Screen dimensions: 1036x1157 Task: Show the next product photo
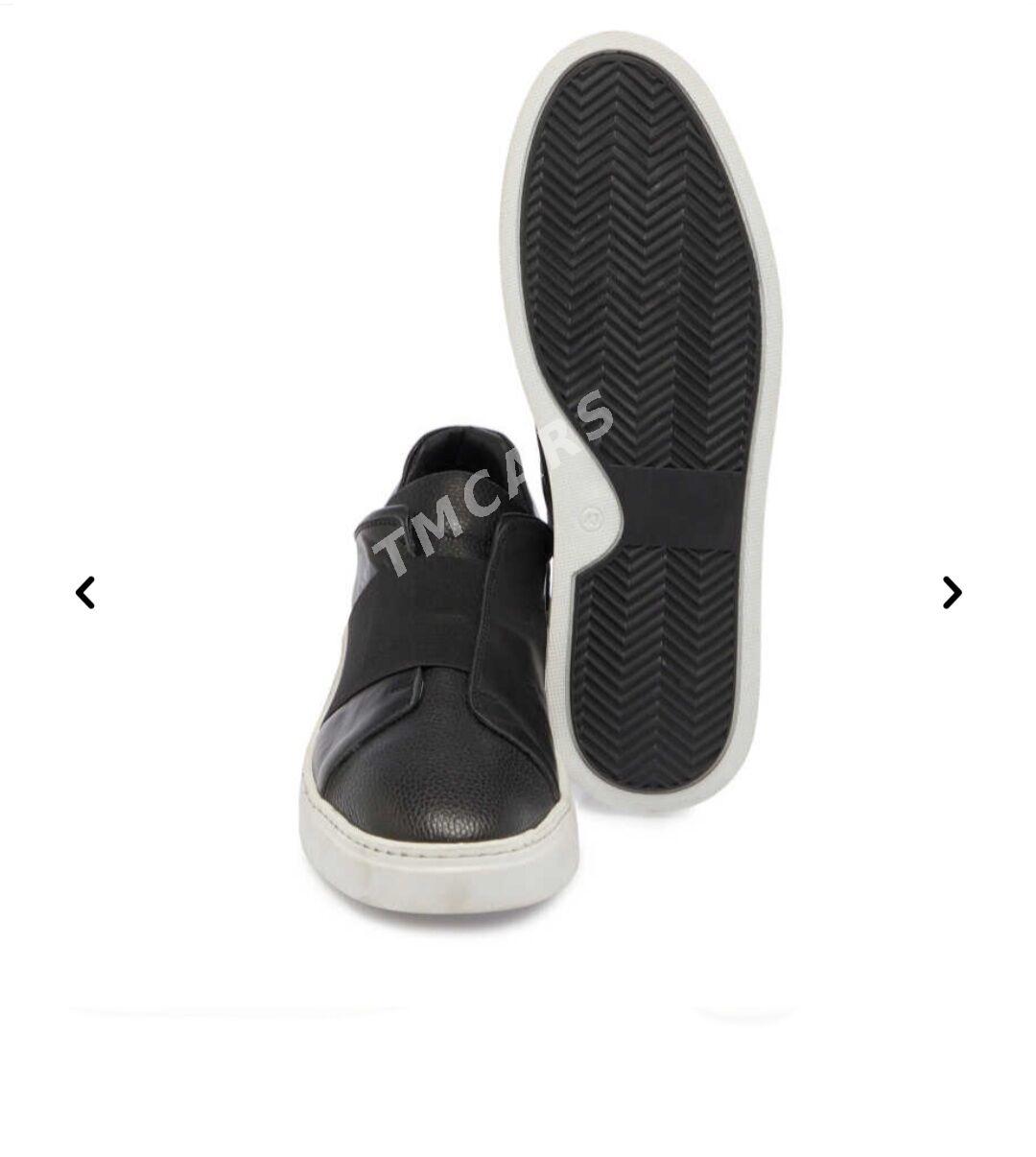click(951, 593)
